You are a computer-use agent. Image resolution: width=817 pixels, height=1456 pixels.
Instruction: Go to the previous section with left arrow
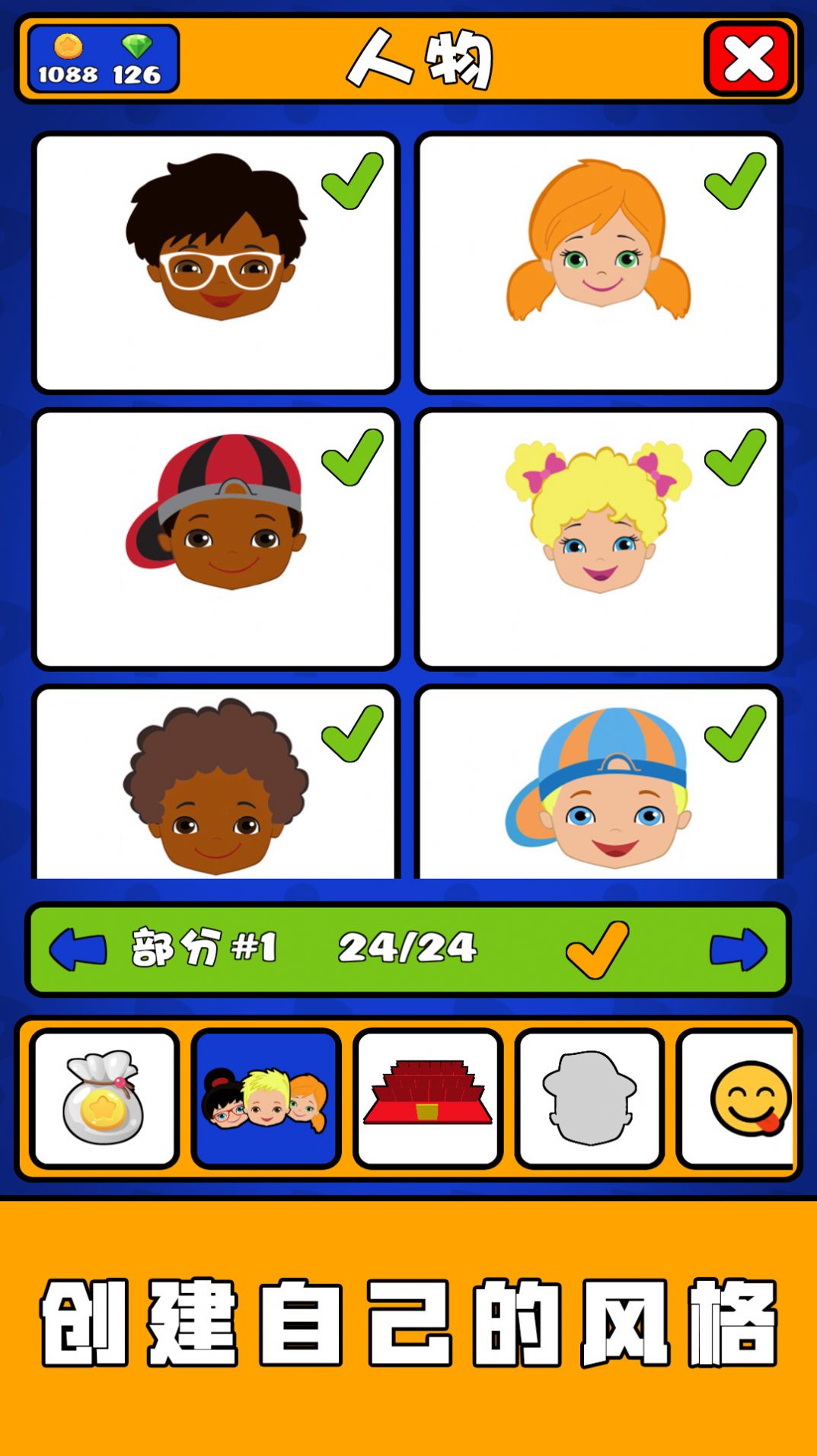[78, 949]
